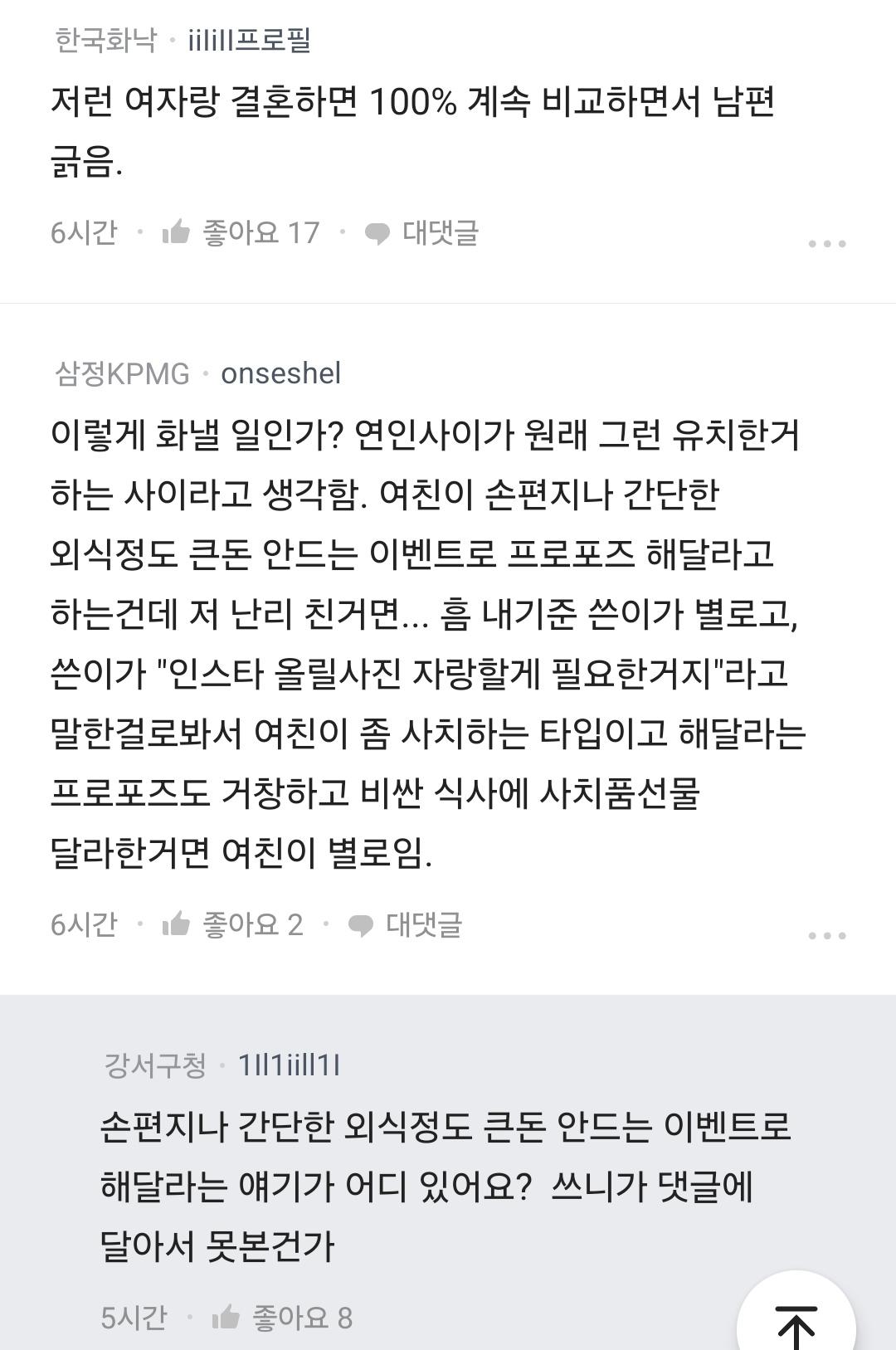This screenshot has width=896, height=1350.
Task: Open more options for onseshel's comment
Action: click(826, 935)
